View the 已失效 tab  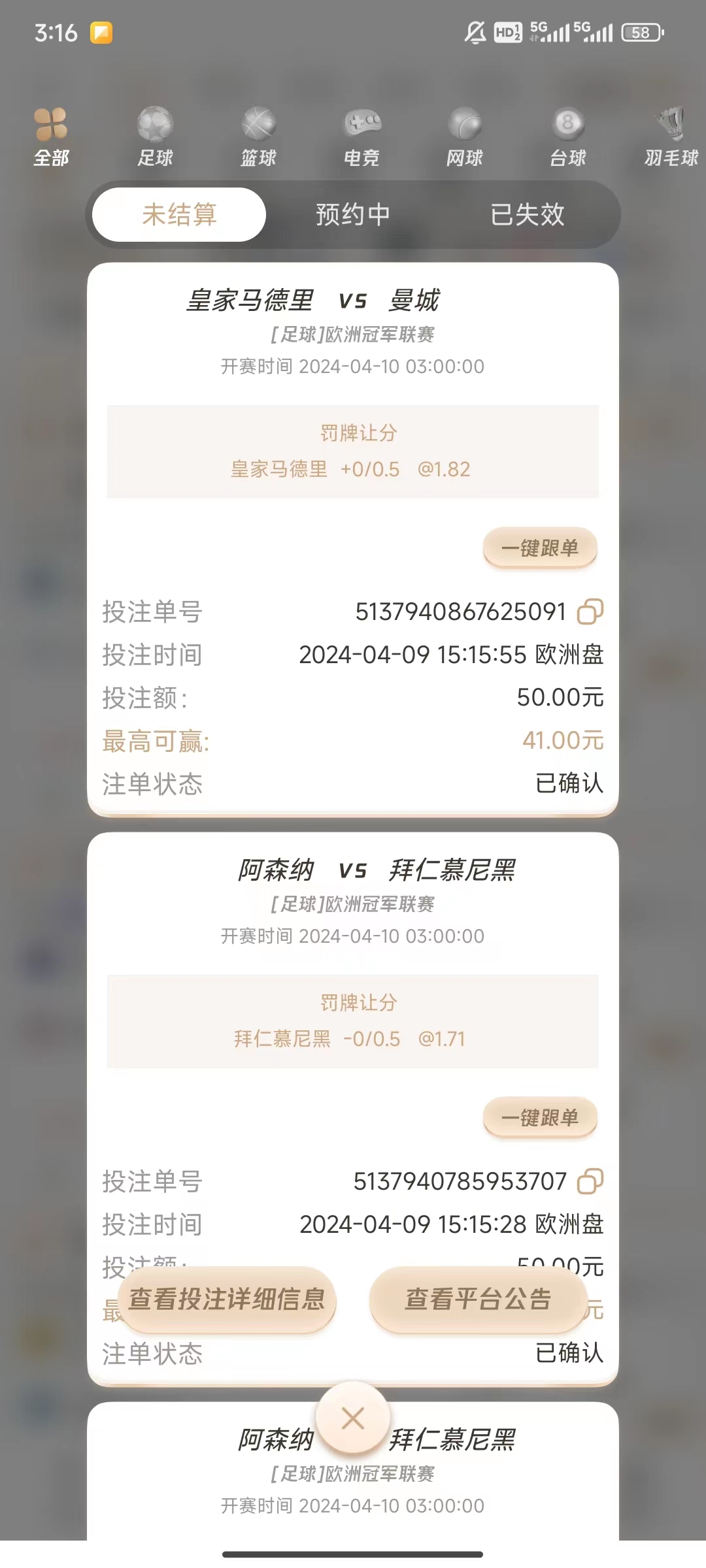pos(527,214)
